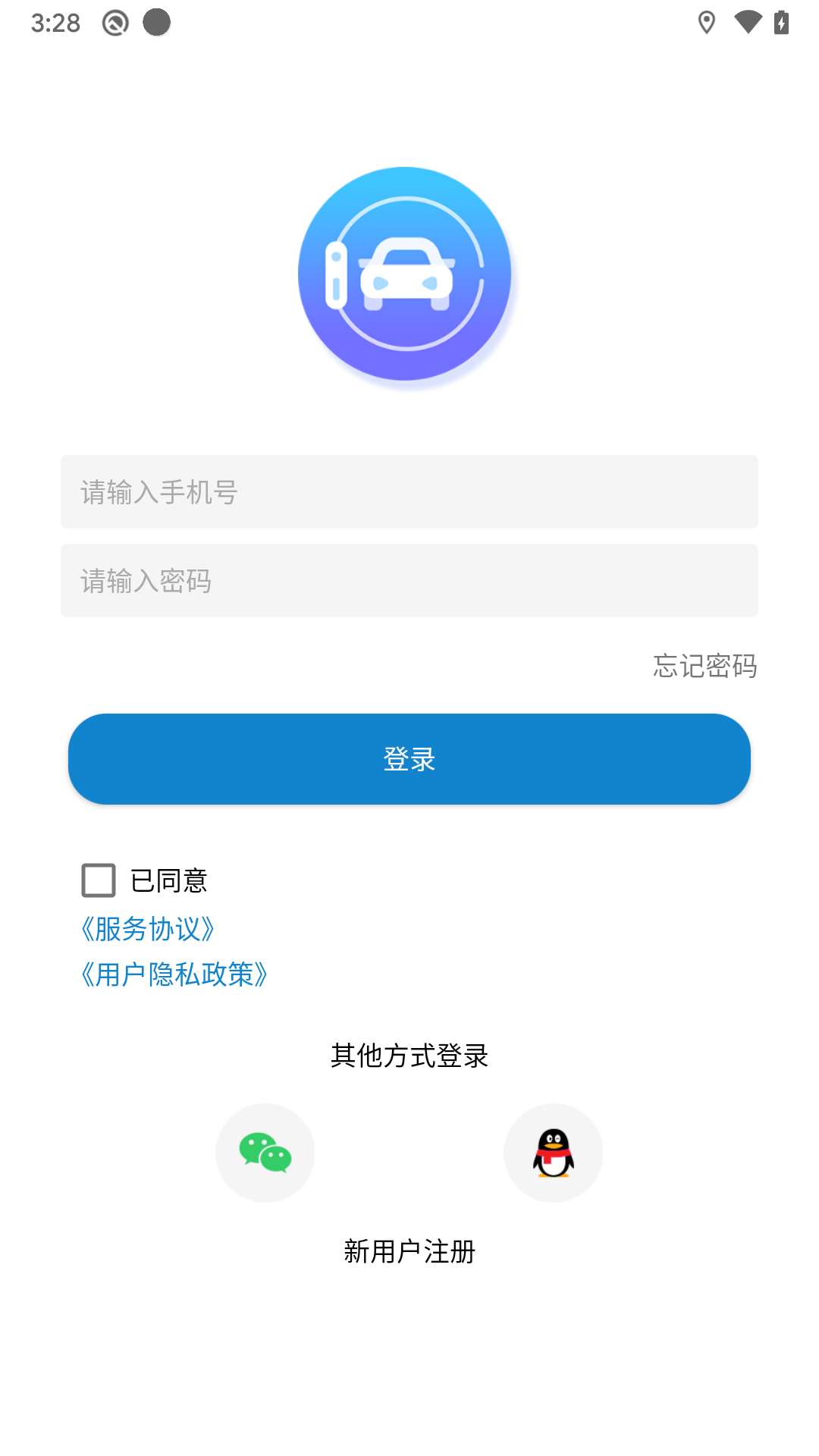Viewport: 819px width, 1456px height.
Task: Open the 《服务协议》 service agreement
Action: point(149,929)
